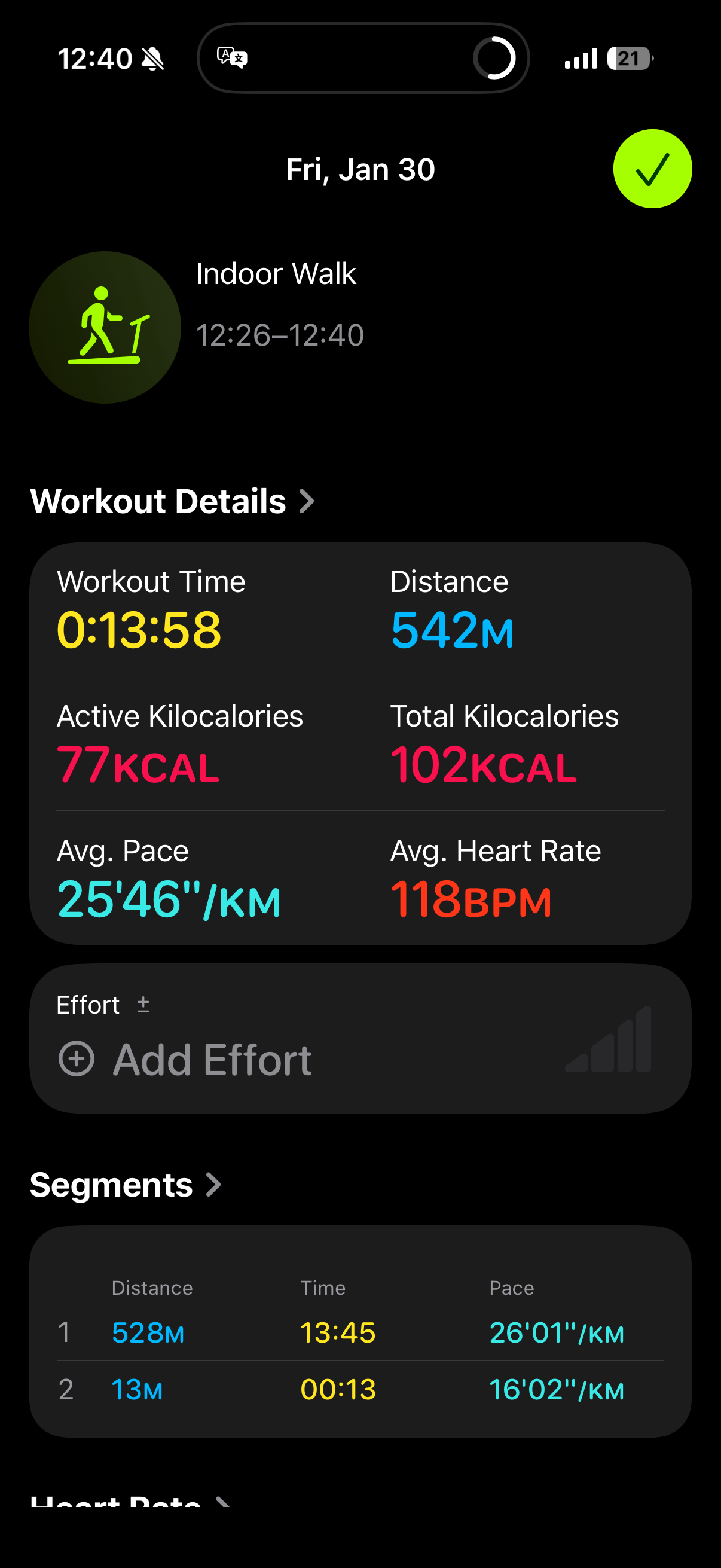
Task: Confirm with the green checkmark button
Action: click(x=652, y=169)
